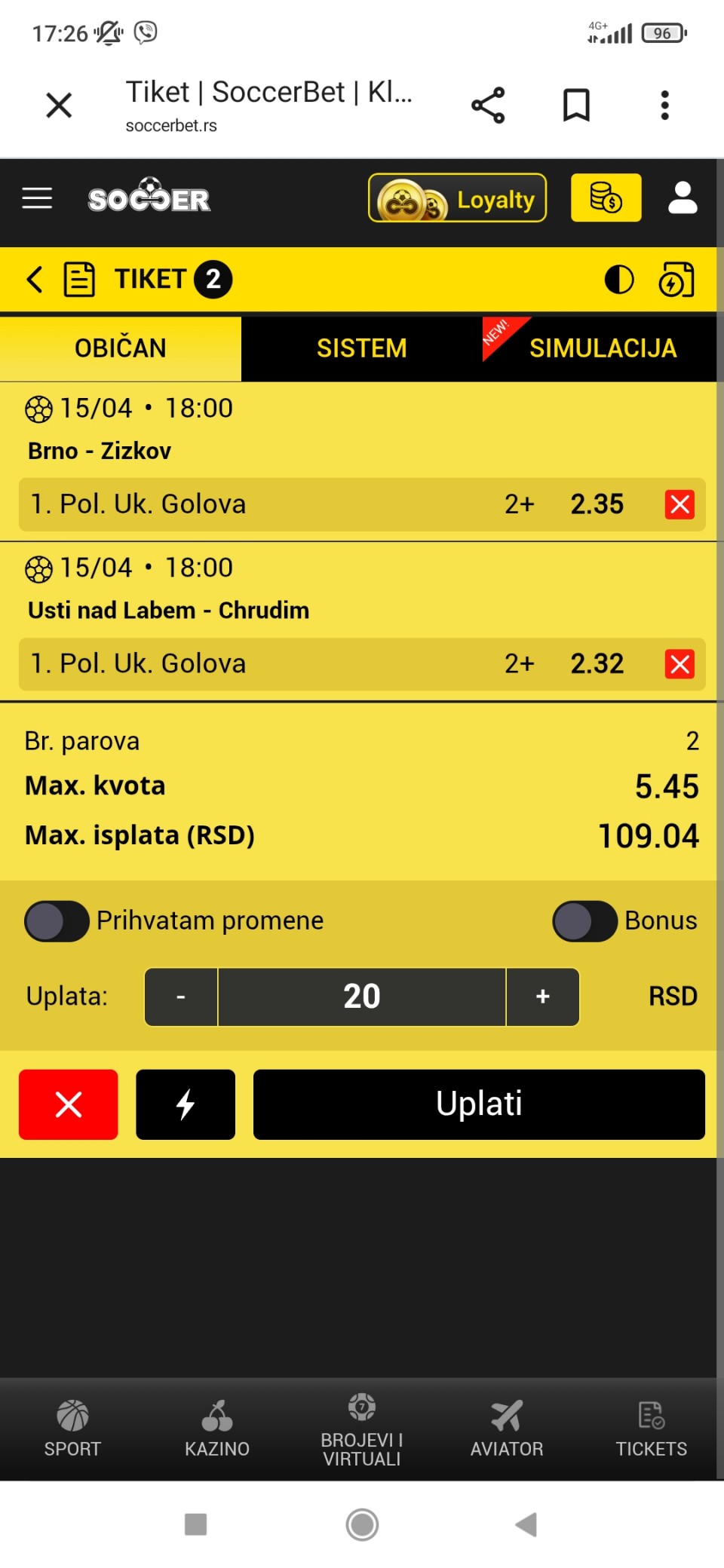Viewport: 724px width, 1568px height.
Task: Enable Prihvatam promene switch
Action: [x=57, y=921]
